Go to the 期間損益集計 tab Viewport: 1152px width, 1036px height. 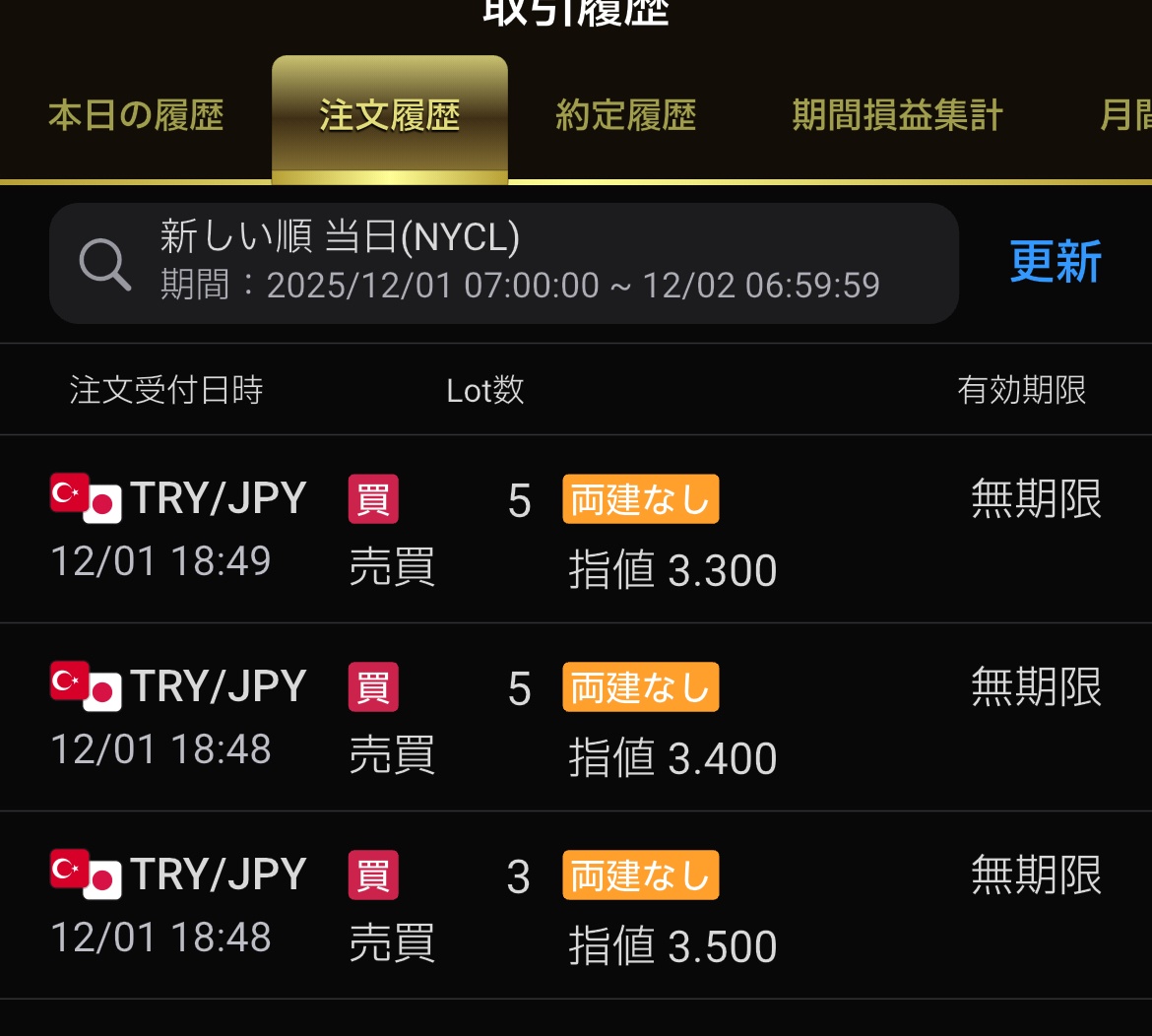897,116
